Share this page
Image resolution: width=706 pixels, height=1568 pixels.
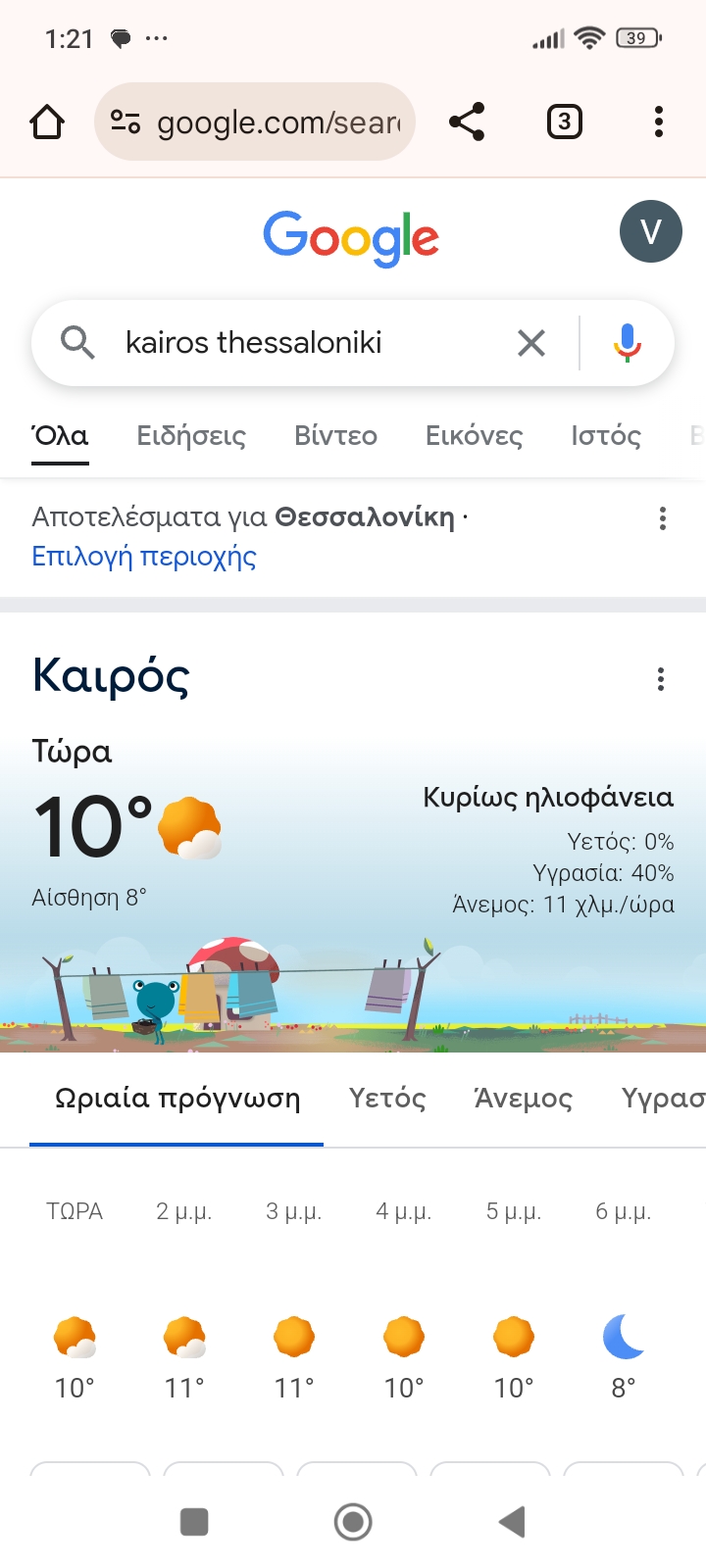[x=467, y=122]
